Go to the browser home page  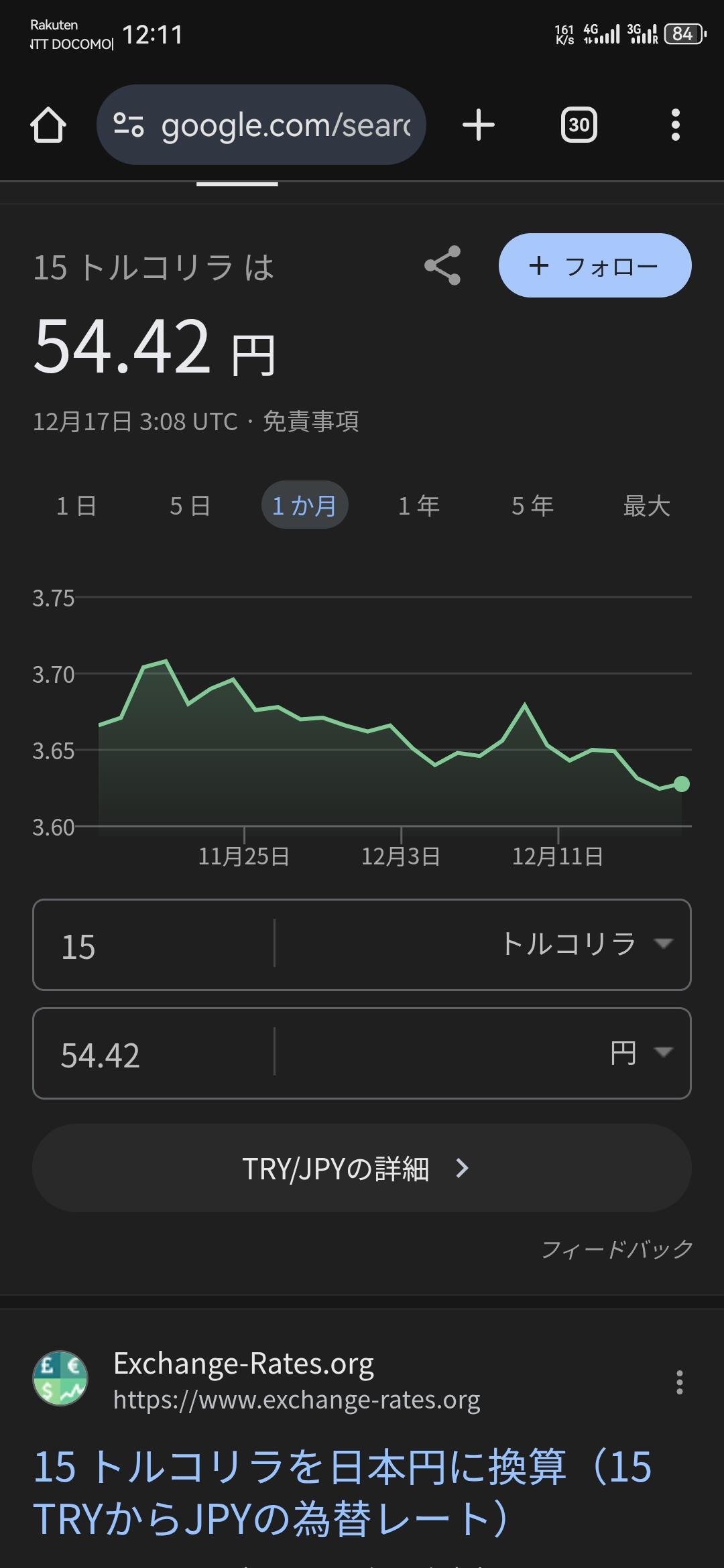click(48, 125)
